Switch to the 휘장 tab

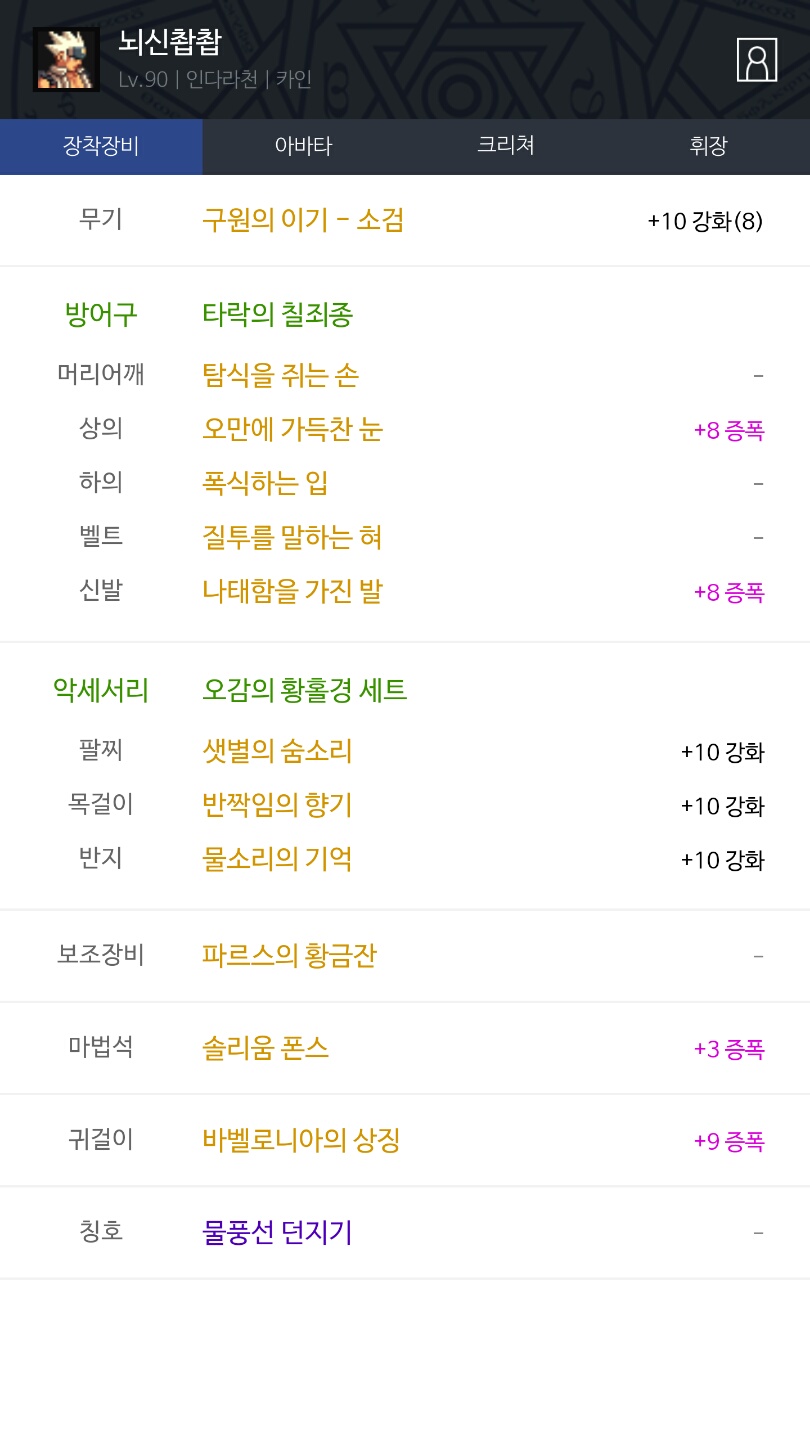pos(708,146)
